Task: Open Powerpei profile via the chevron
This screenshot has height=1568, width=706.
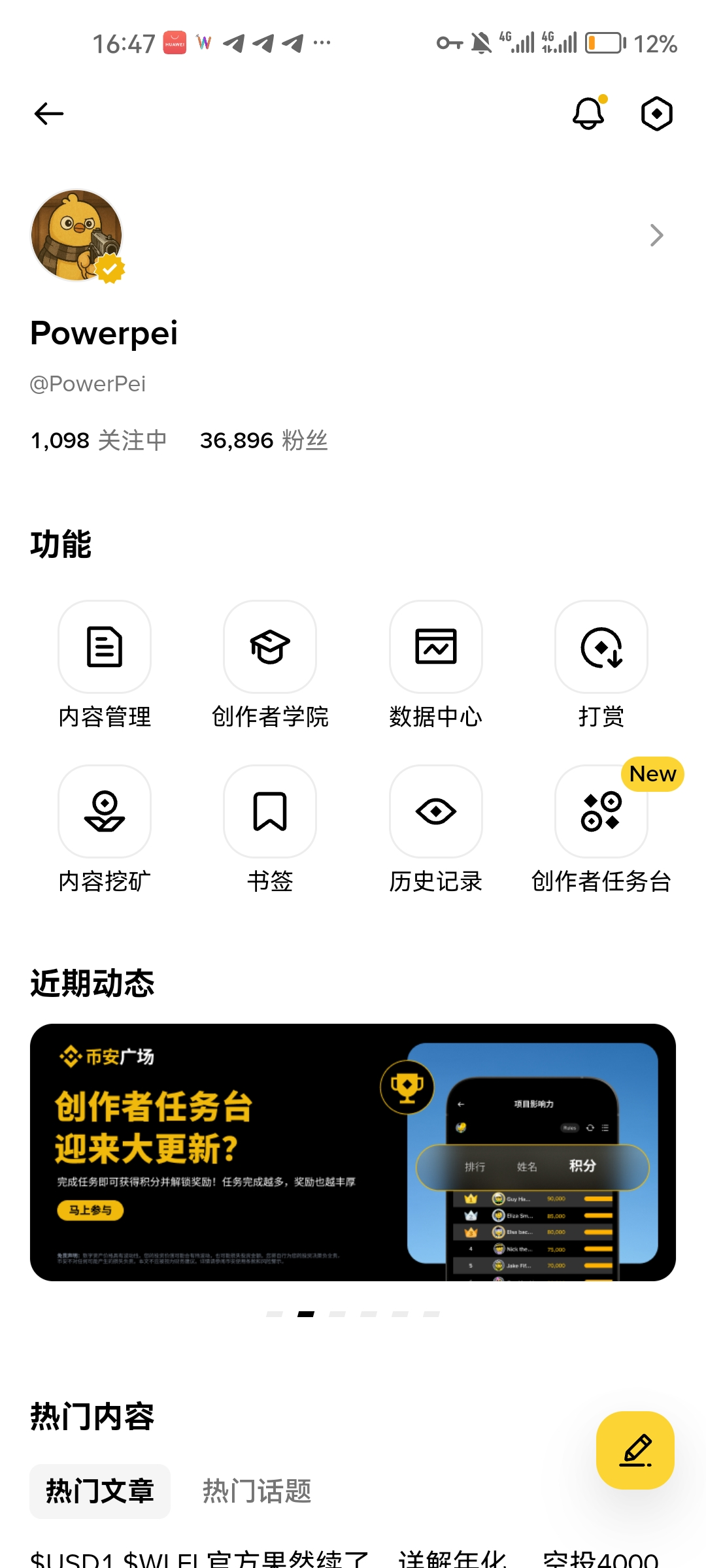Action: [x=656, y=235]
